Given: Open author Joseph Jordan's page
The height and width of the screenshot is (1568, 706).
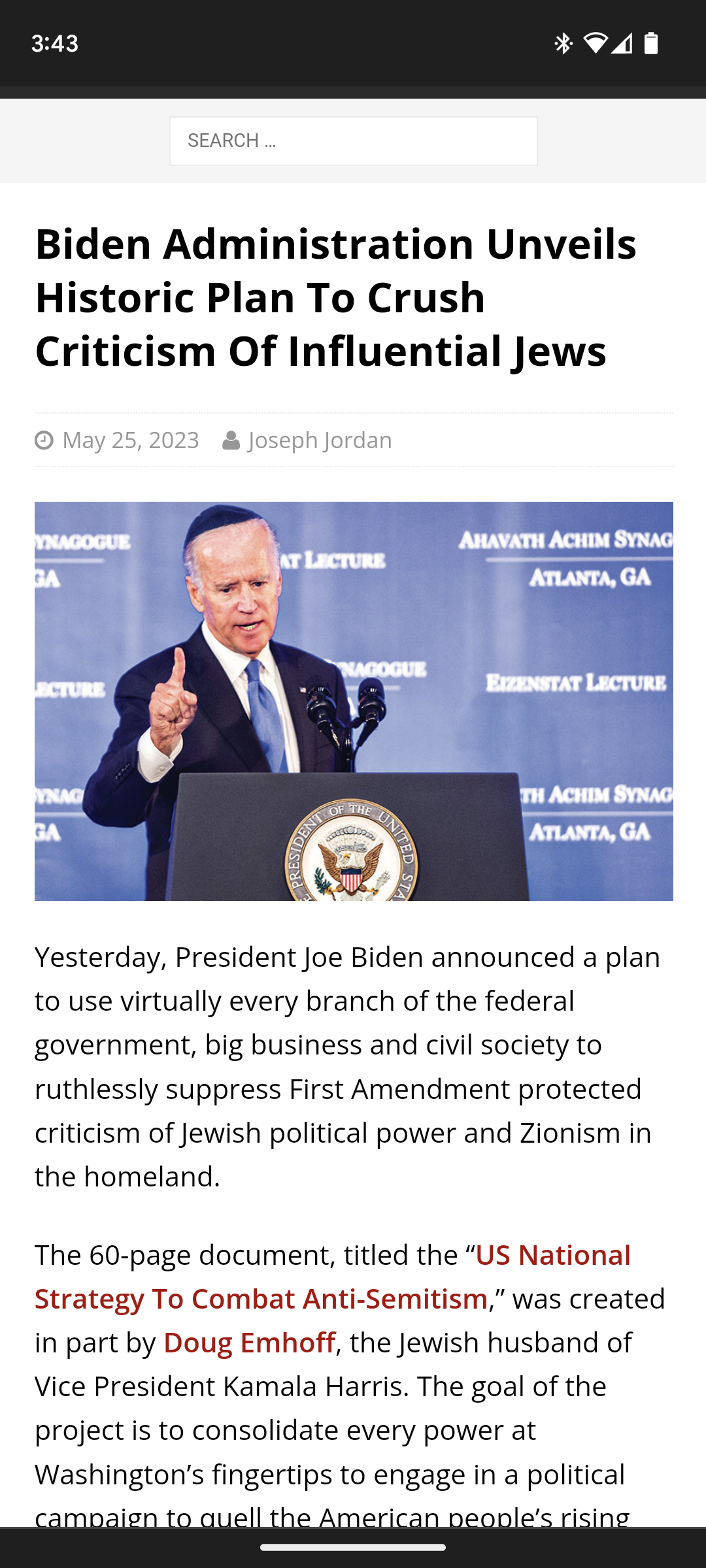Looking at the screenshot, I should (320, 440).
